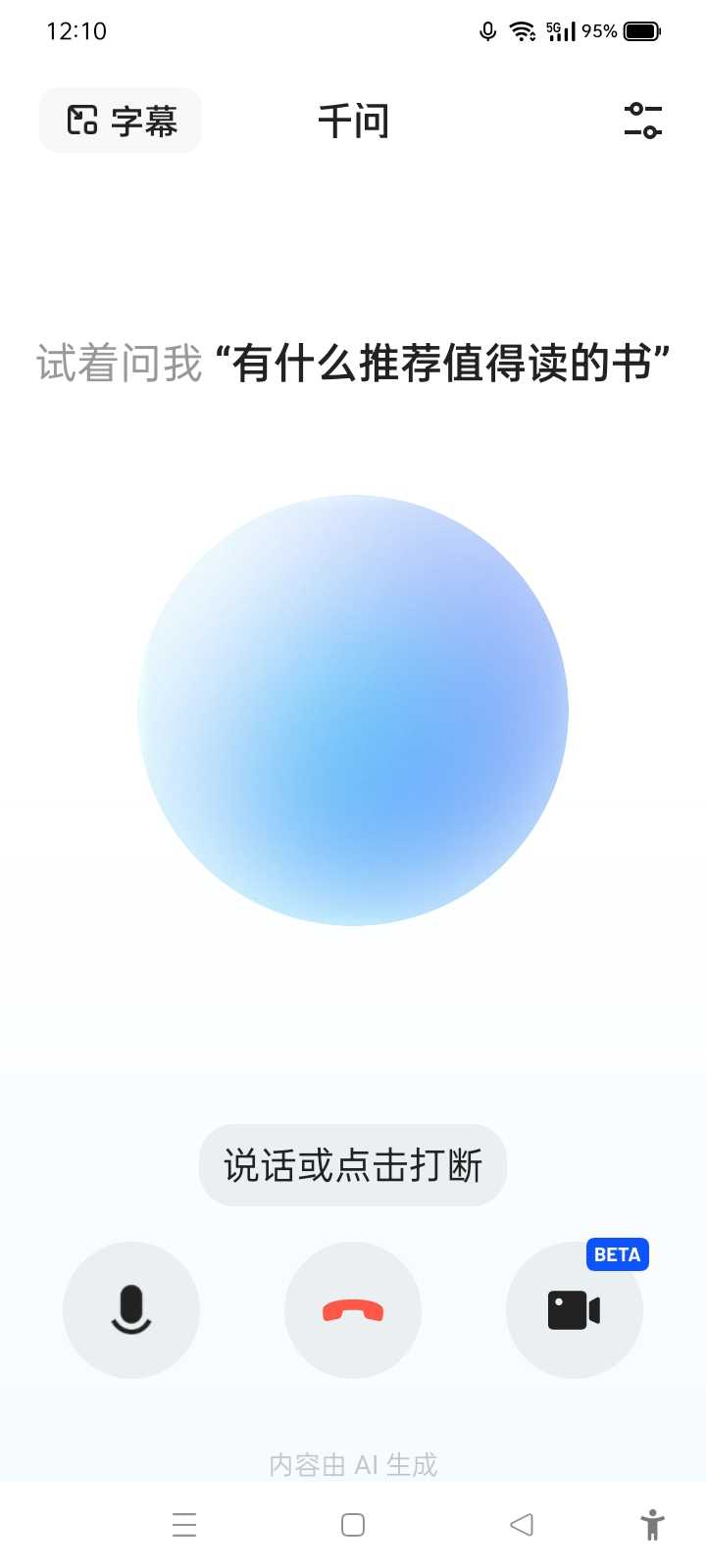The width and height of the screenshot is (706, 1568).
Task: Hang up the voice call
Action: 353,1310
